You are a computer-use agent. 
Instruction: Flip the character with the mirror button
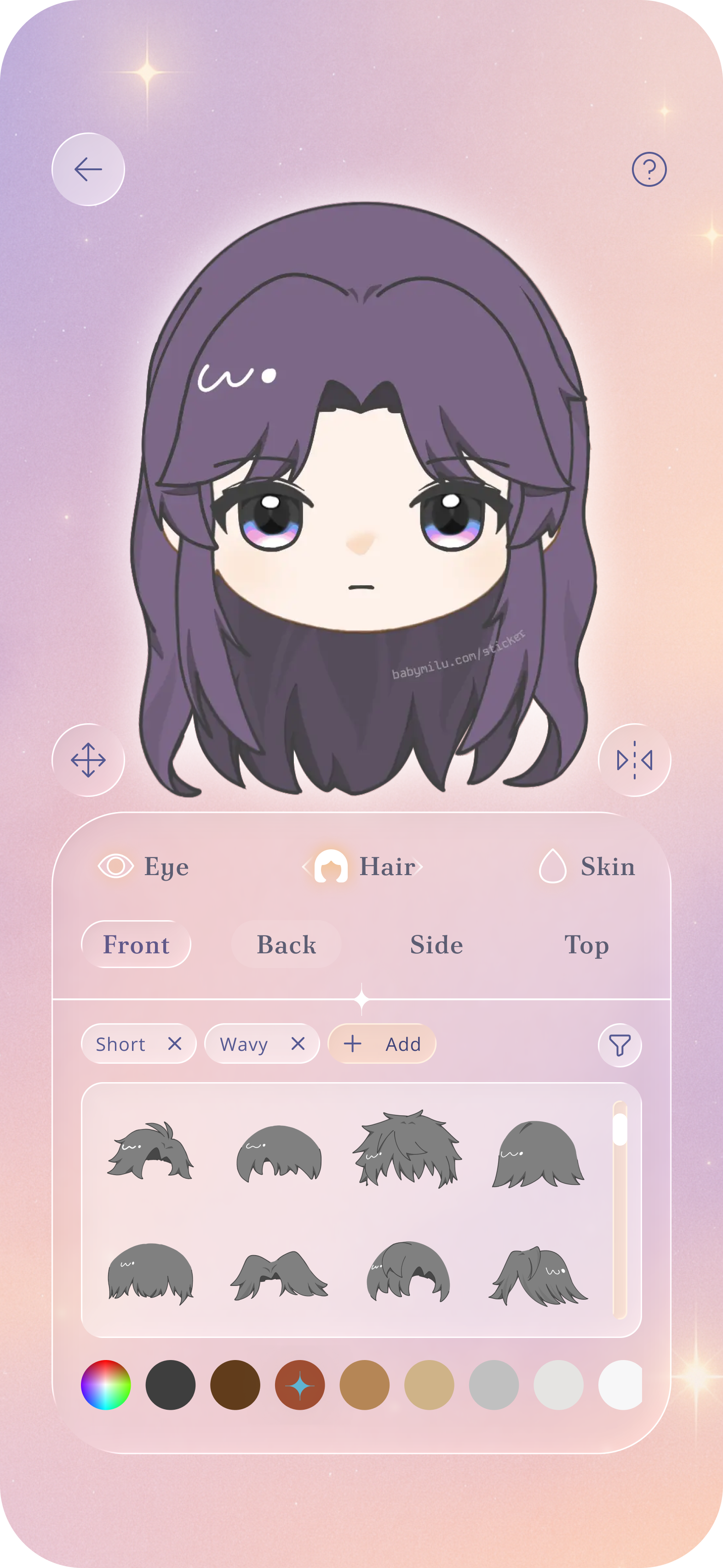[634, 760]
